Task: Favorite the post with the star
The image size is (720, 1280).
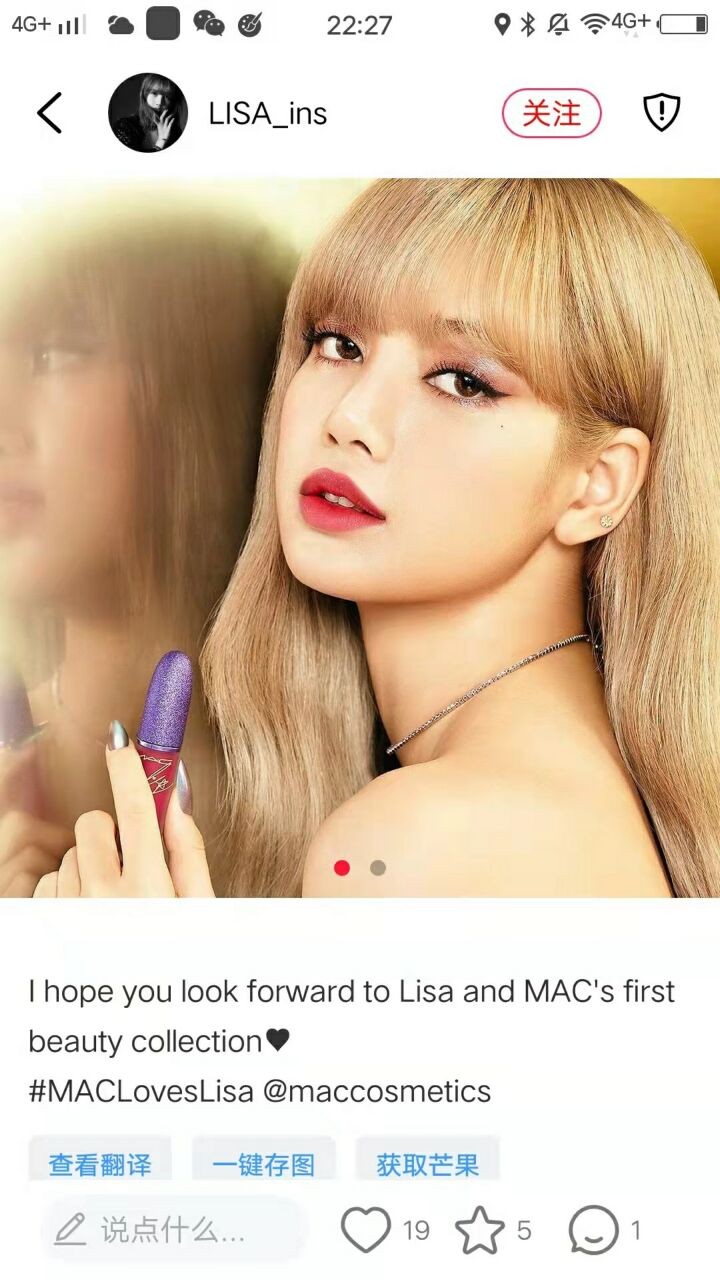Action: pos(480,1230)
